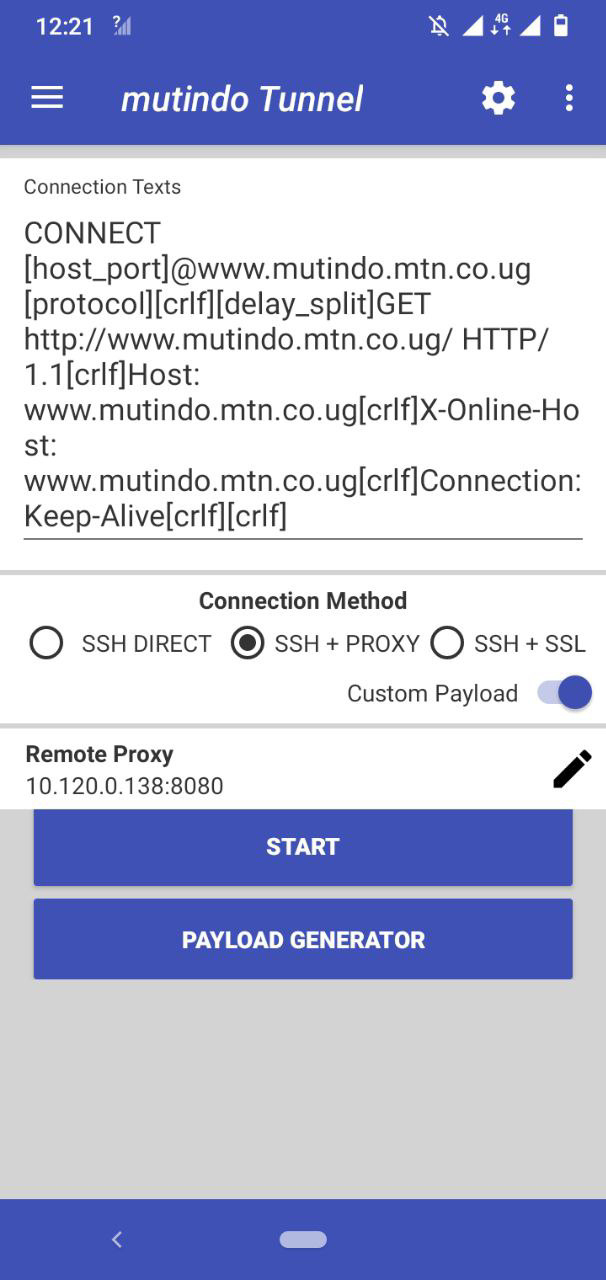Open the settings gear

tap(498, 98)
